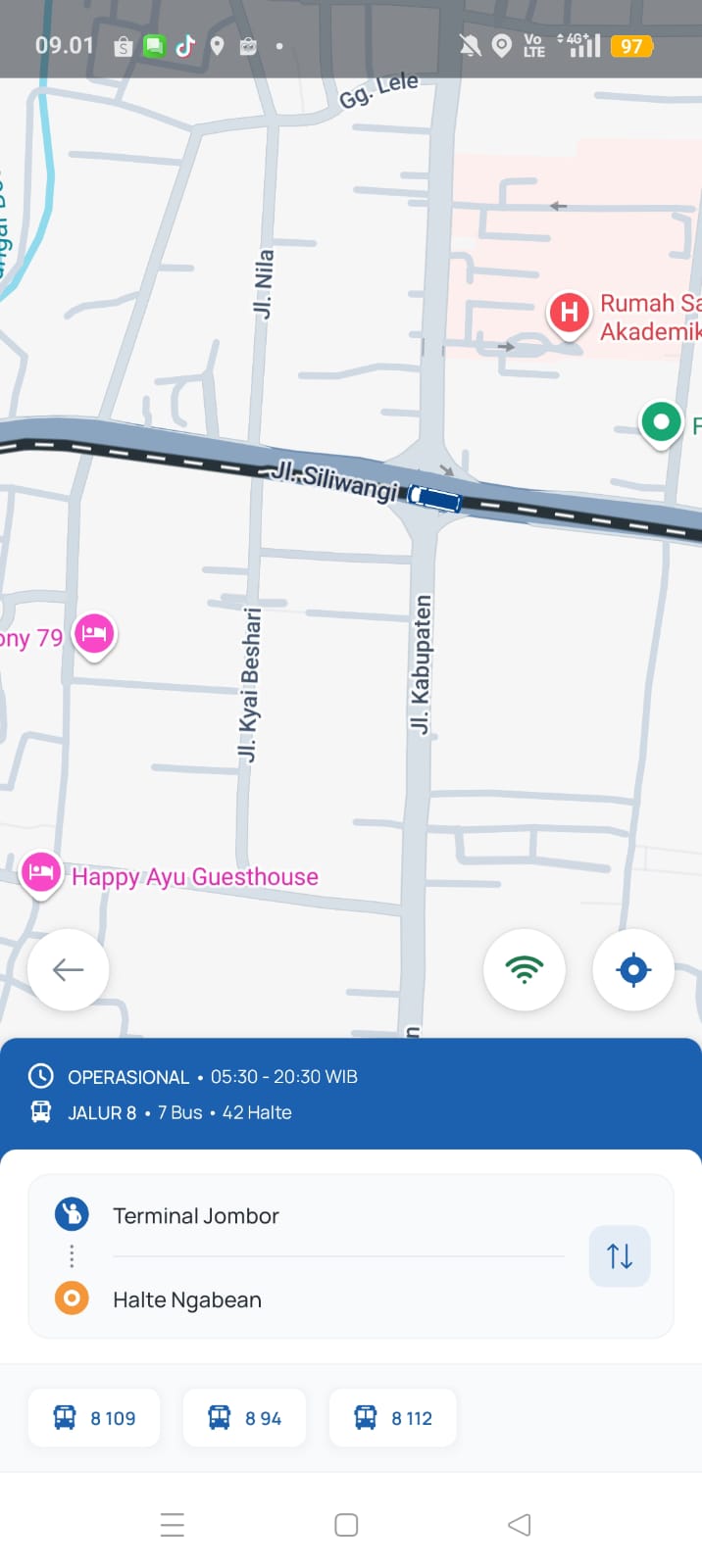This screenshot has width=702, height=1568.
Task: Go to the system home screen
Action: 346,1524
